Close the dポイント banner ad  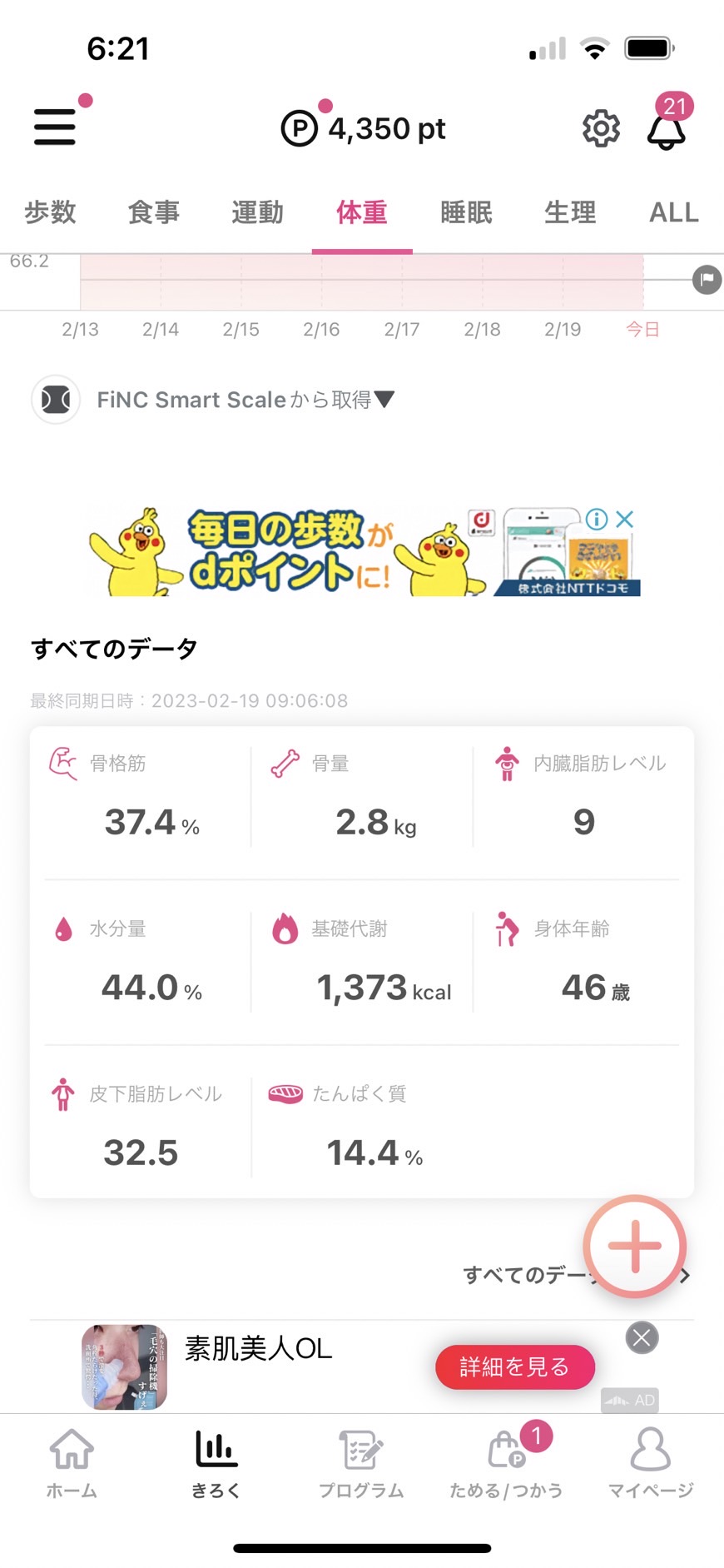(x=625, y=519)
